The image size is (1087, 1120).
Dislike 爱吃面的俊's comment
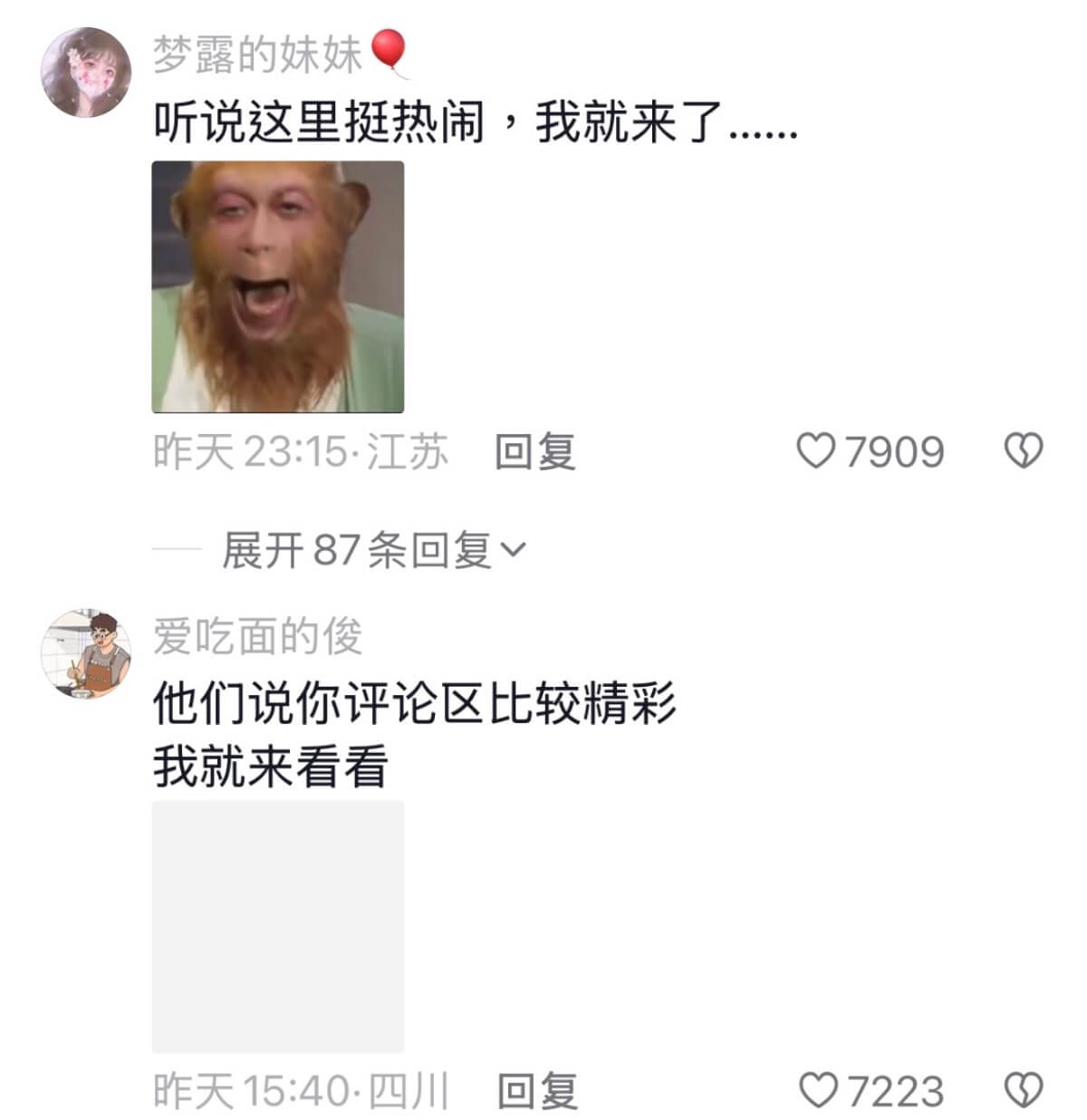(x=1024, y=1091)
